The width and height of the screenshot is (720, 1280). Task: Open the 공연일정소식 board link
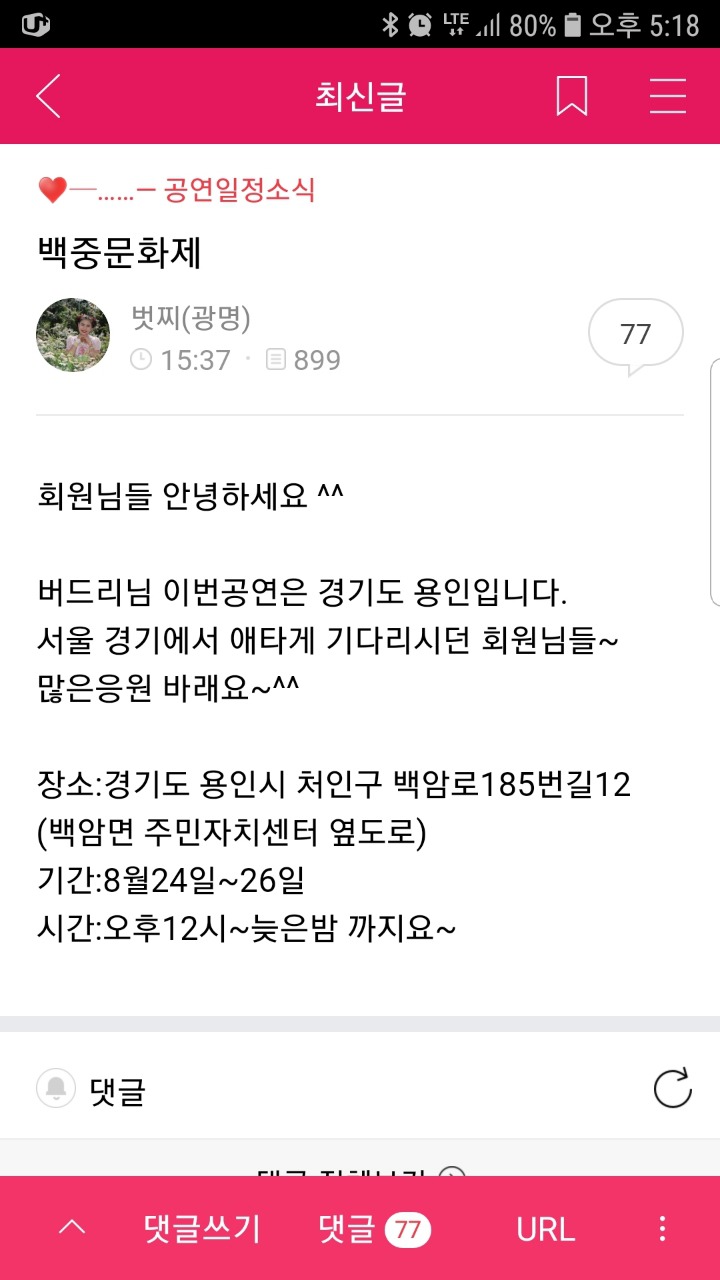point(176,190)
